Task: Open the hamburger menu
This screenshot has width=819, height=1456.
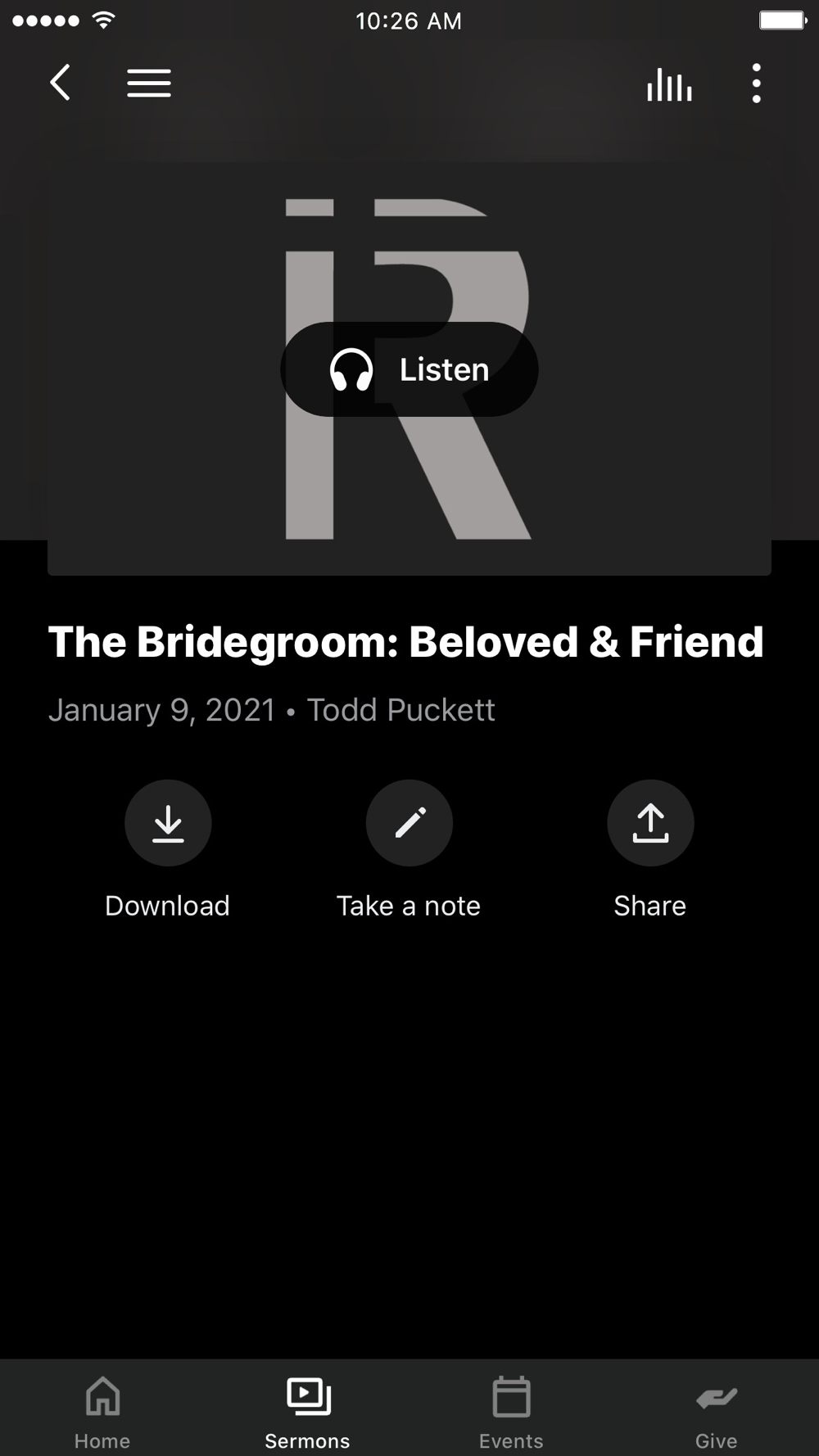Action: pos(149,83)
